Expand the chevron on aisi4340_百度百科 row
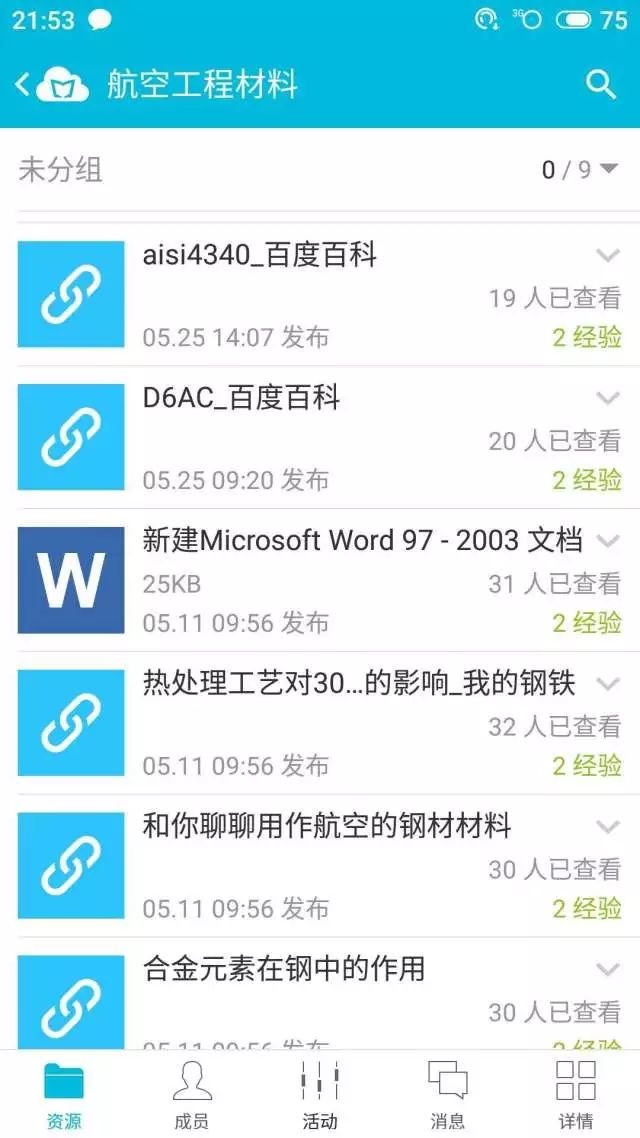Image resolution: width=640 pixels, height=1138 pixels. click(x=607, y=255)
